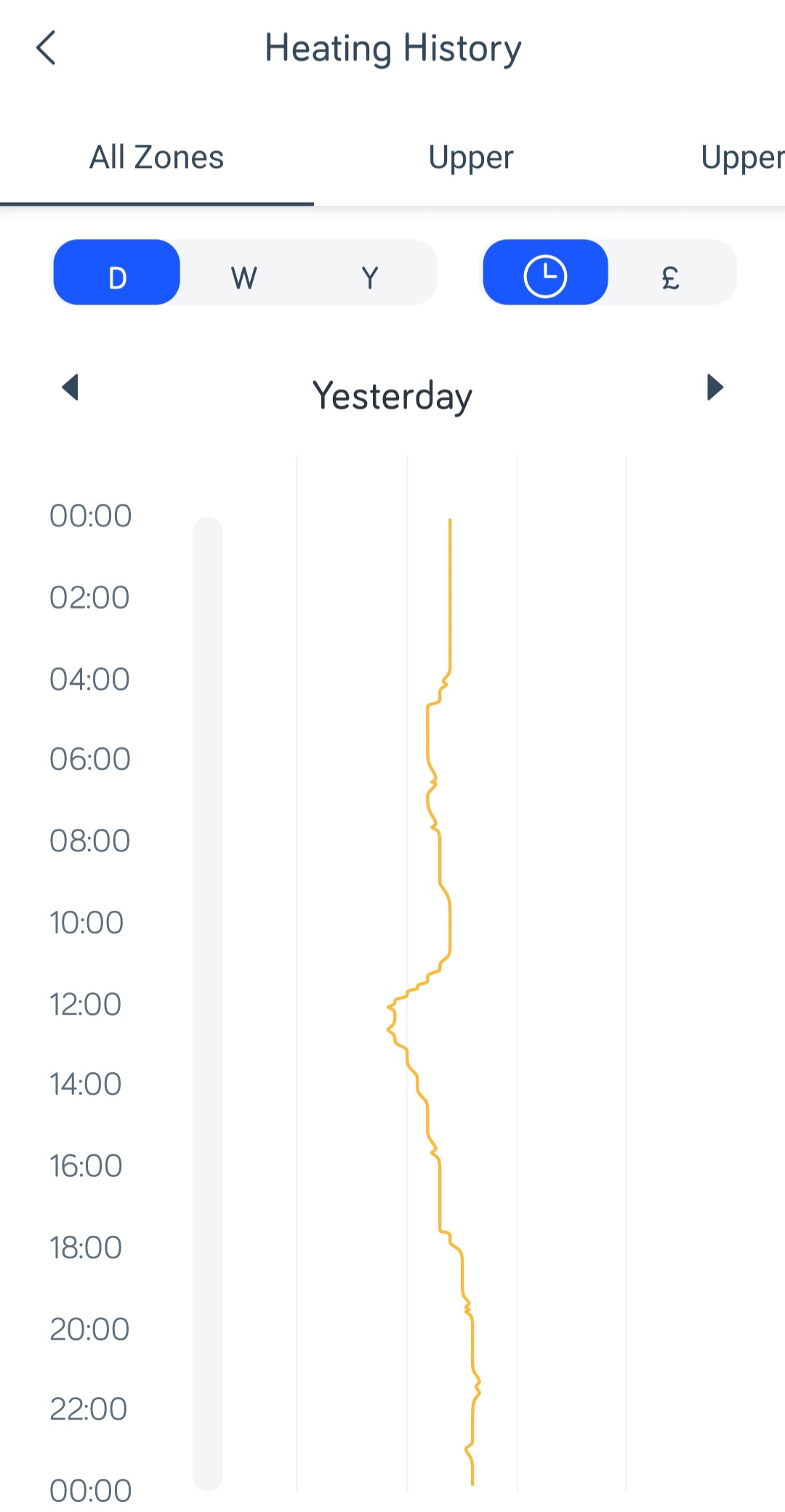Switch to the yearly Y view
This screenshot has width=785, height=1512.
(370, 278)
